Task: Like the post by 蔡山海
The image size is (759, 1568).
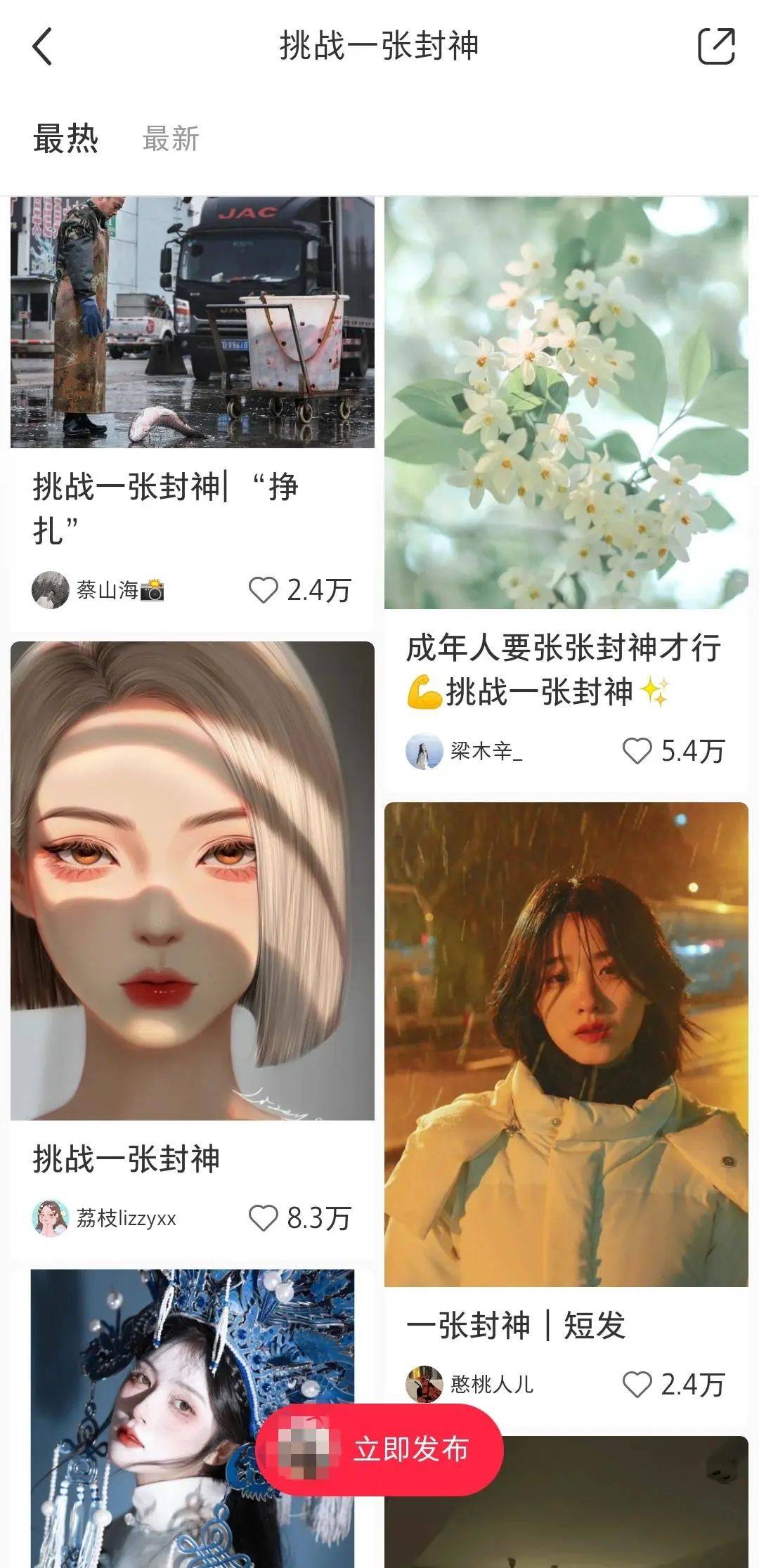Action: [x=264, y=590]
